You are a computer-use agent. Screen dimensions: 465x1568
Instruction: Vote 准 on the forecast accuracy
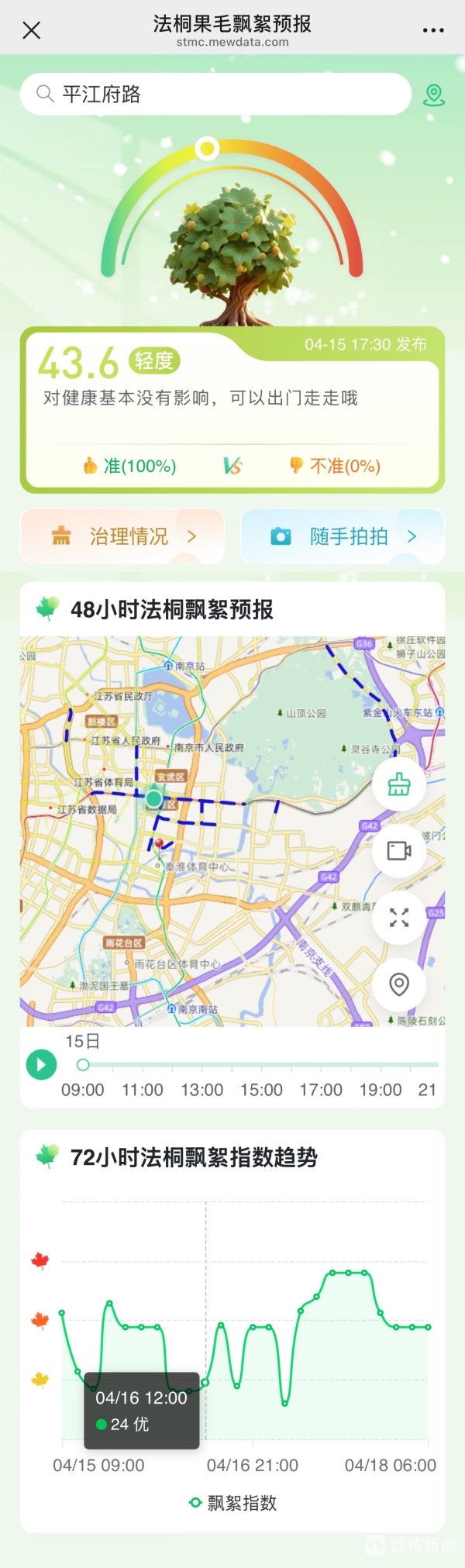130,466
